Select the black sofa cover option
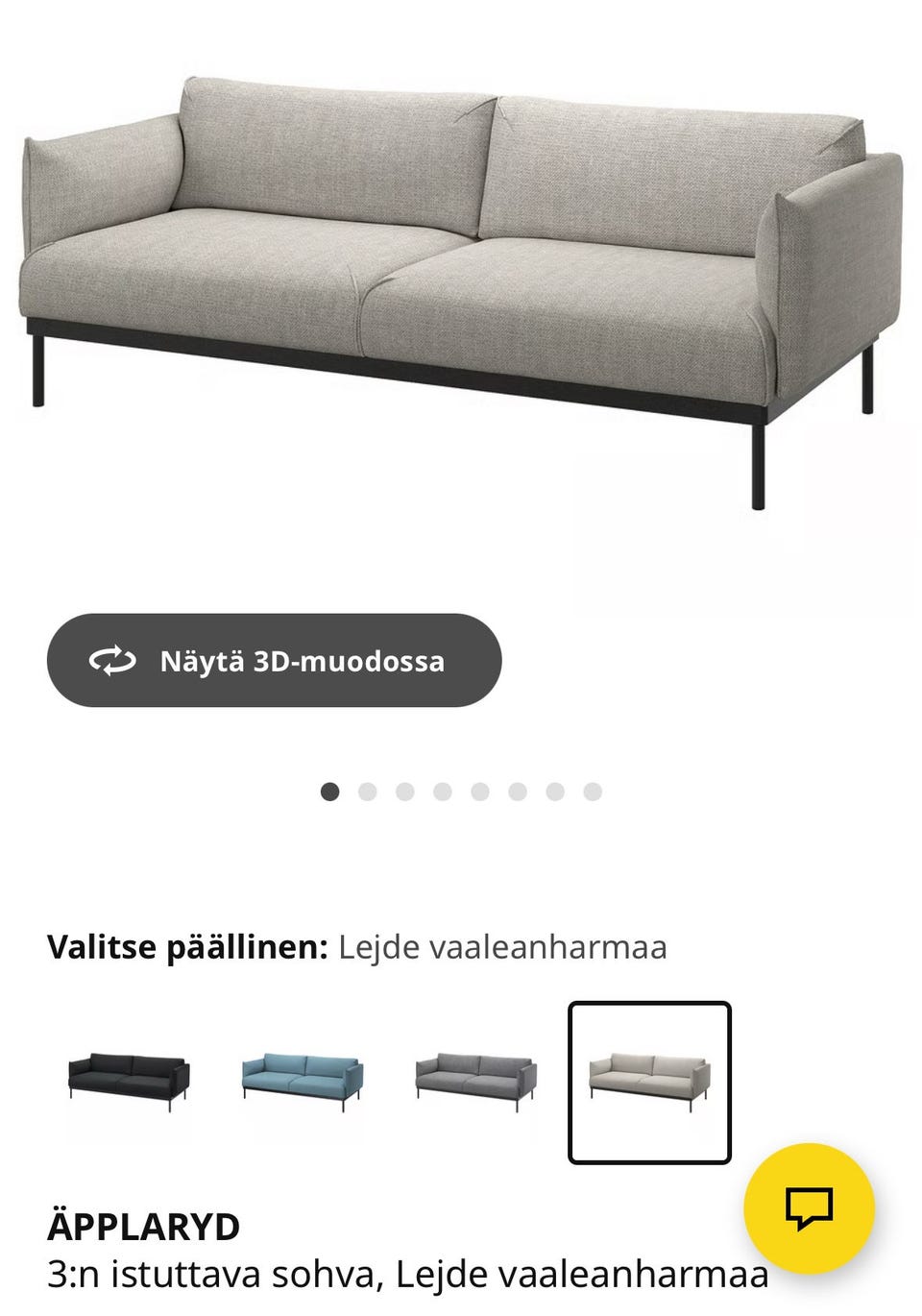The height and width of the screenshot is (1316, 922). [130, 1082]
